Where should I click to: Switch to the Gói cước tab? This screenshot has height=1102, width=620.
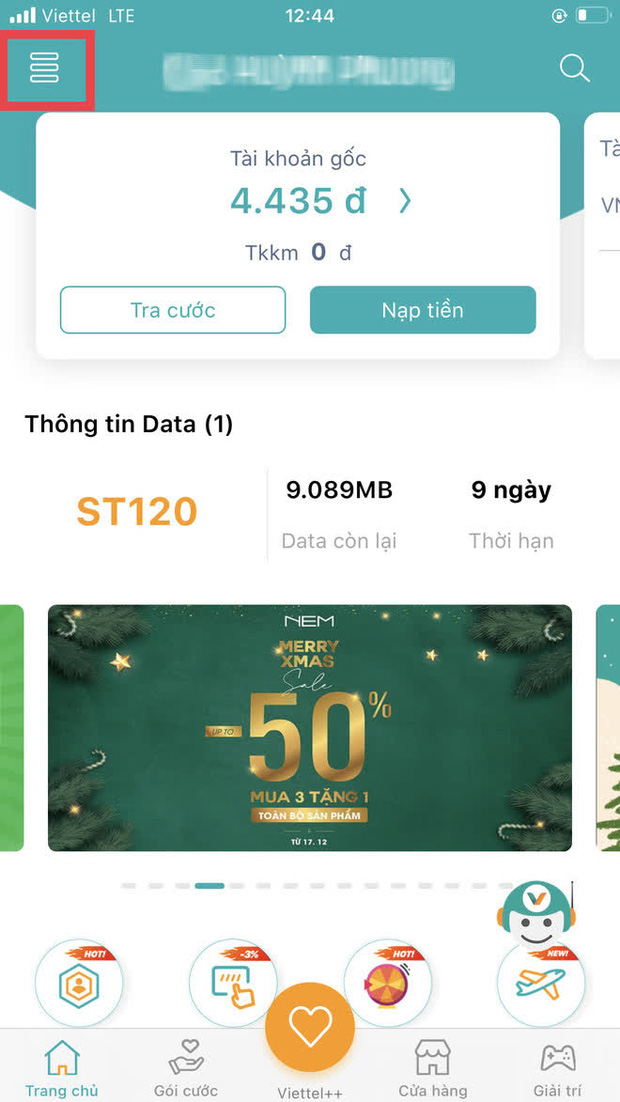tap(186, 1067)
